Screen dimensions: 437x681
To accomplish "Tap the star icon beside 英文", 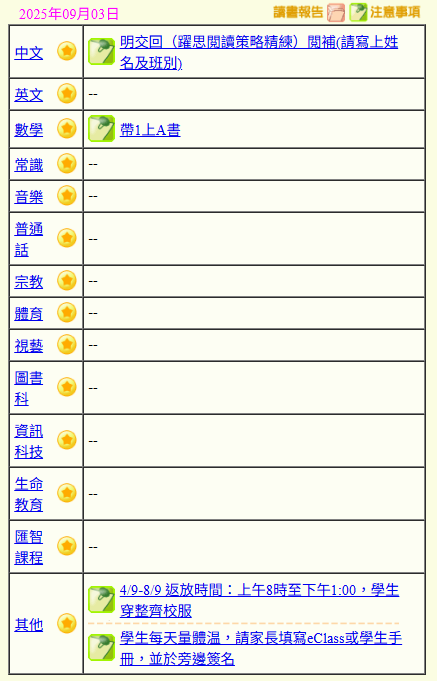I will [67, 93].
